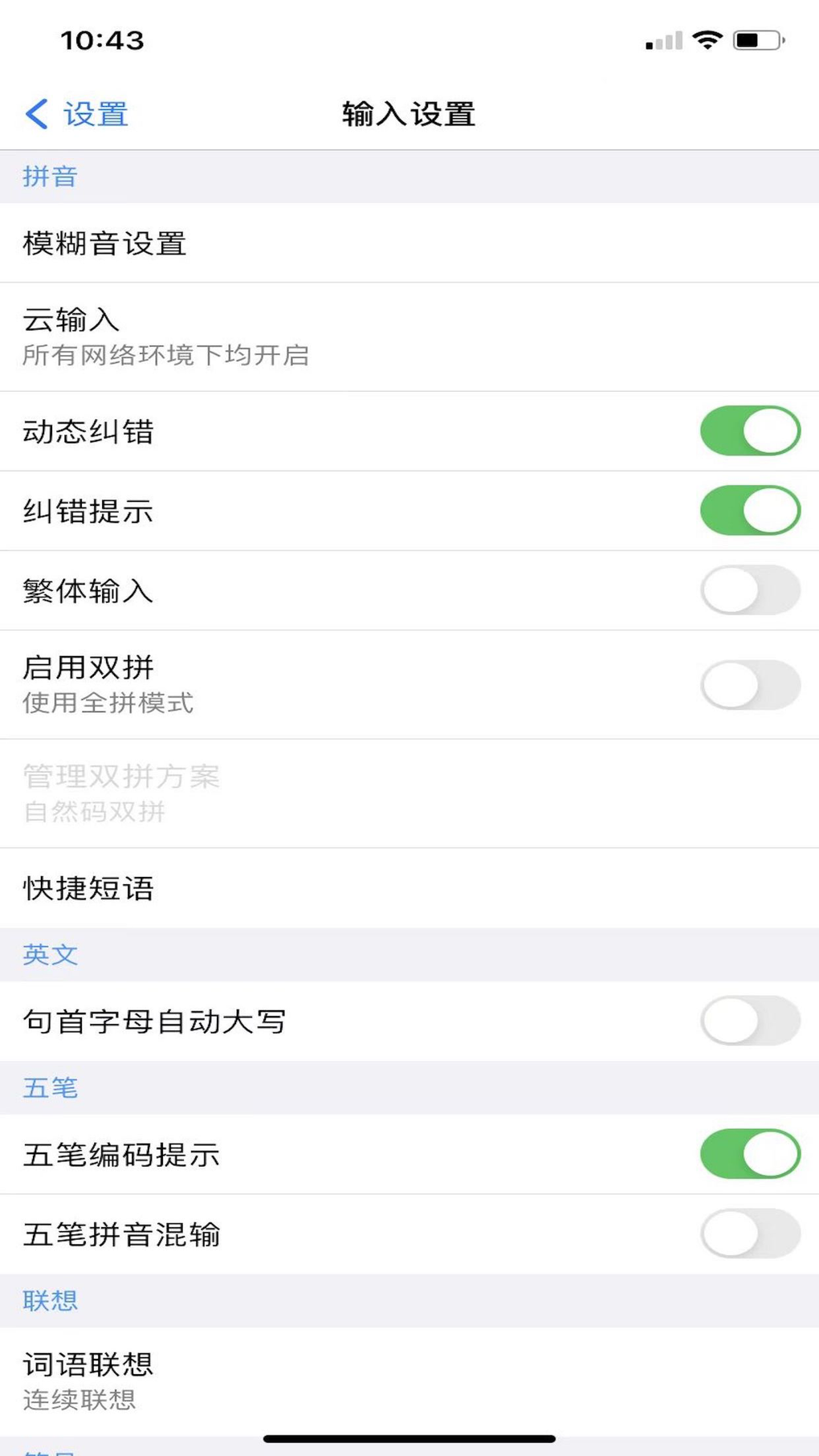Turn off 五笔编码提示 switch

click(749, 1154)
